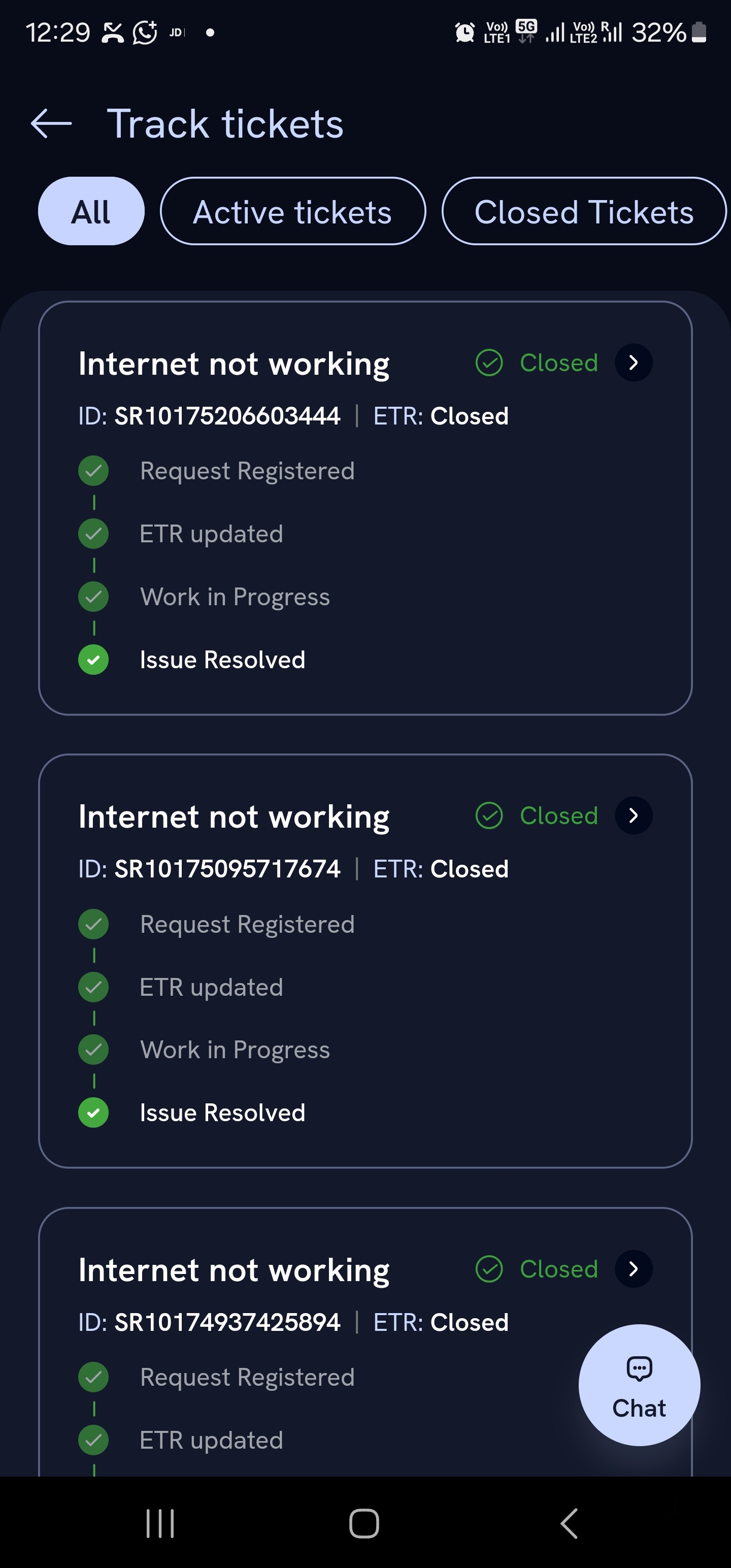Go back from Track tickets
731x1568 pixels.
click(x=51, y=123)
